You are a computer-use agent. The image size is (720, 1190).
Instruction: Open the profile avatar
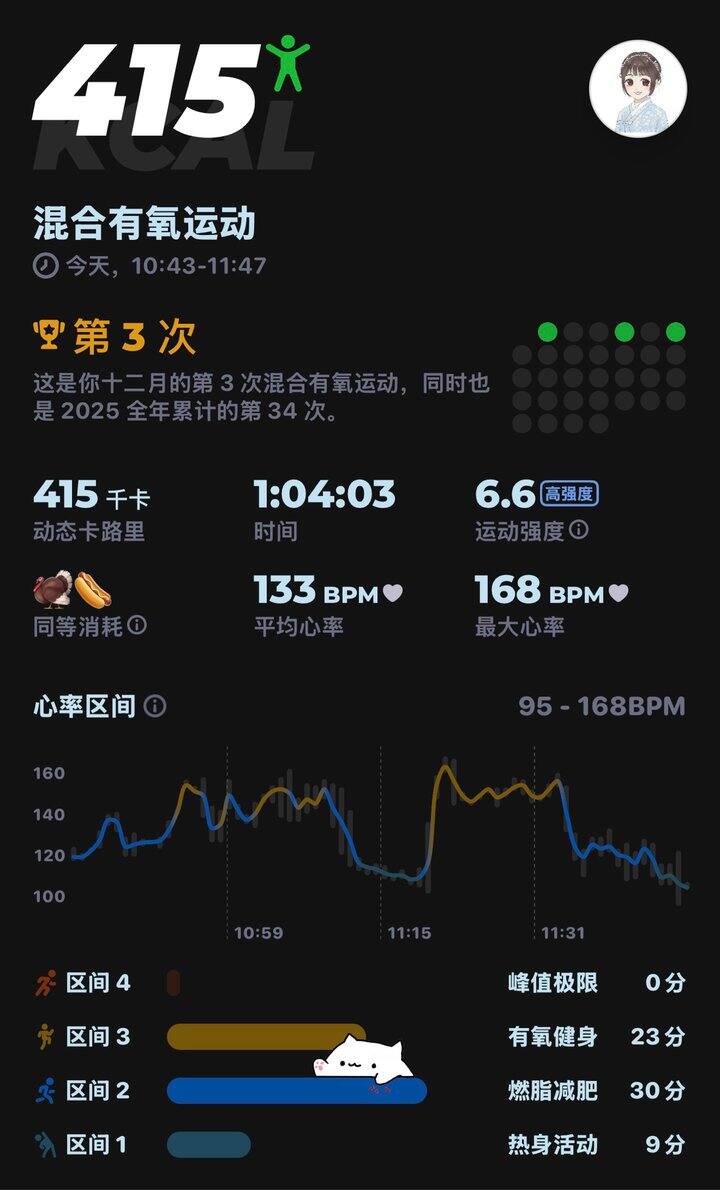tap(638, 90)
